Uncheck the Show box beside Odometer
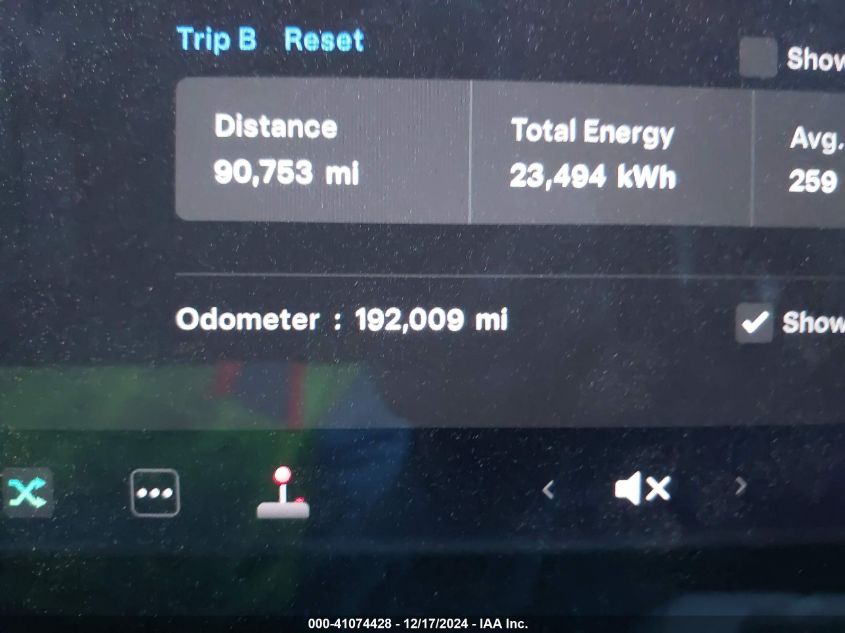The height and width of the screenshot is (633, 845). [x=754, y=323]
